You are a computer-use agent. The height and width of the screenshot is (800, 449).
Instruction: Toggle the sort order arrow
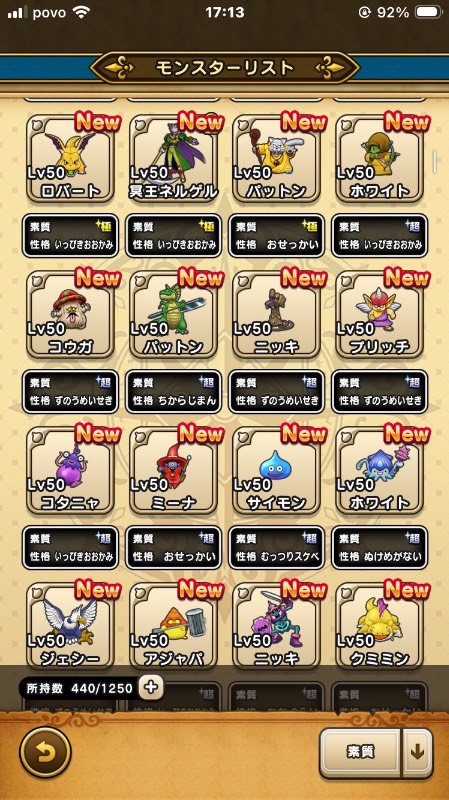pyautogui.click(x=418, y=753)
